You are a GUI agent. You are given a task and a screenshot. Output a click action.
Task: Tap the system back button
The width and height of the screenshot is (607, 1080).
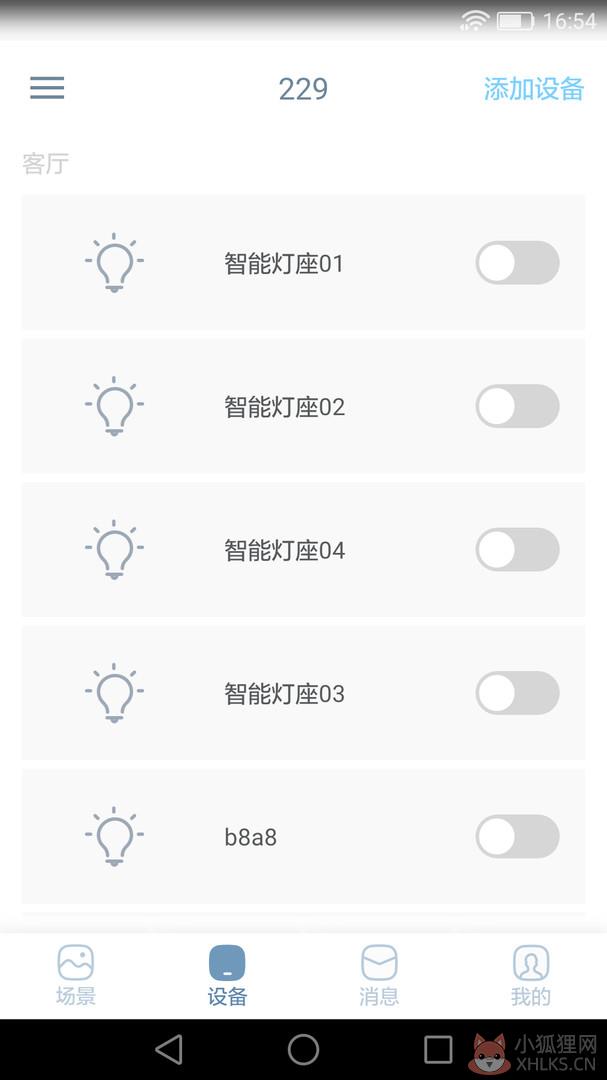pos(169,1050)
